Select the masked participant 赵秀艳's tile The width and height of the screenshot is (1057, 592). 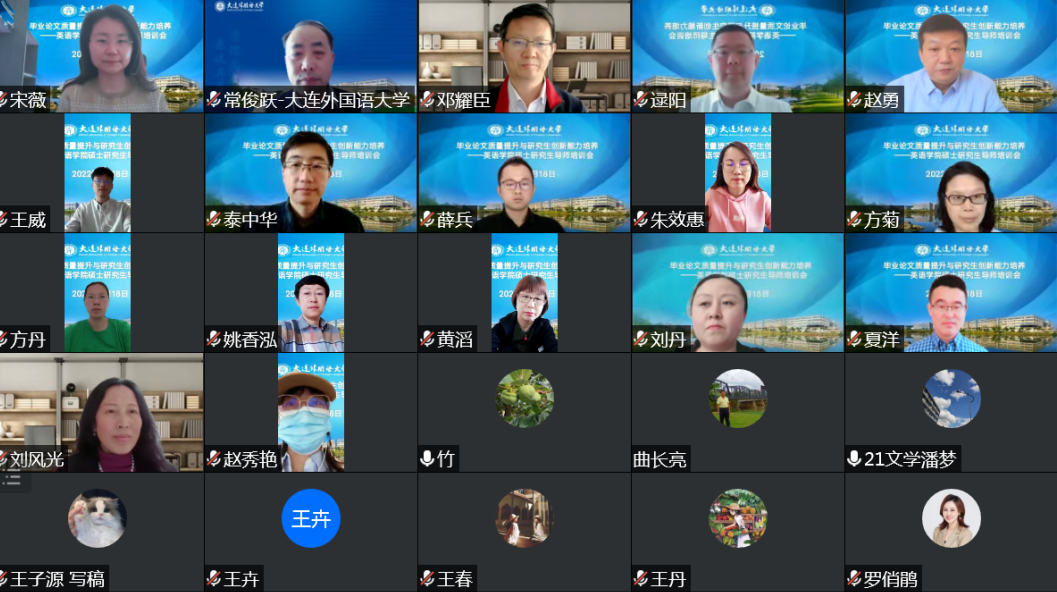(310, 412)
